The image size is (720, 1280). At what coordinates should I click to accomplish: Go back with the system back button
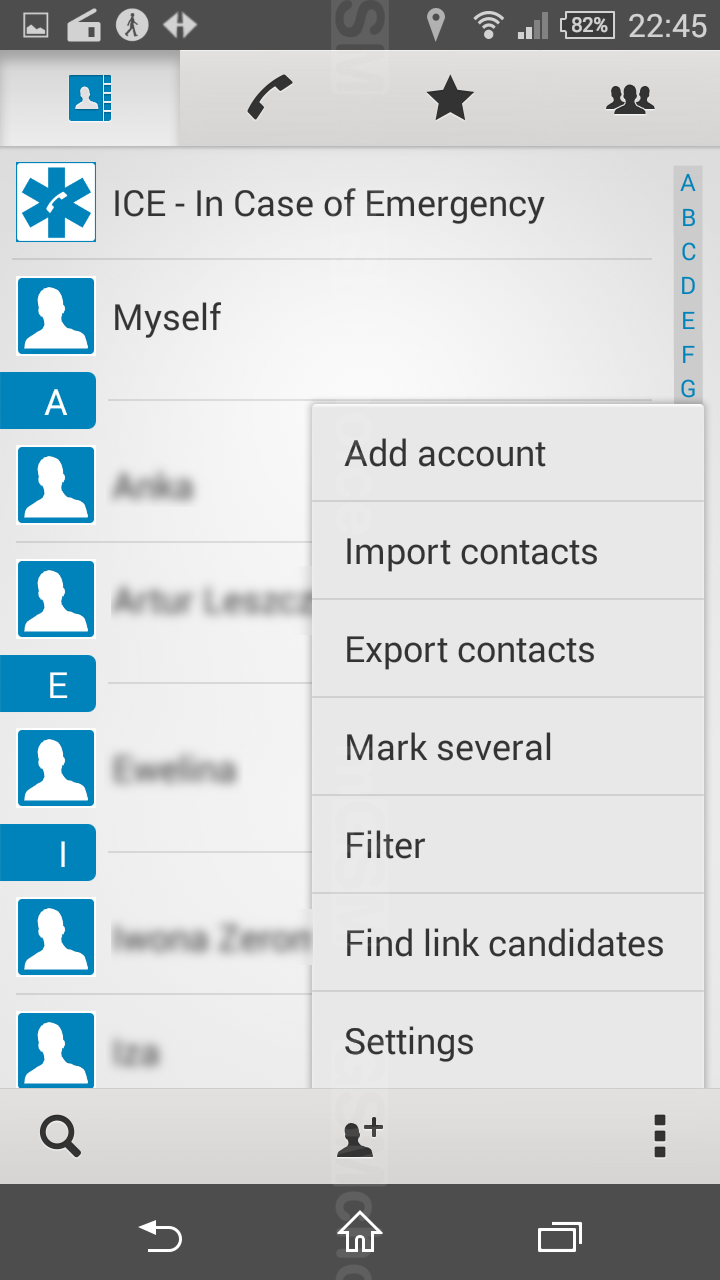point(160,1236)
